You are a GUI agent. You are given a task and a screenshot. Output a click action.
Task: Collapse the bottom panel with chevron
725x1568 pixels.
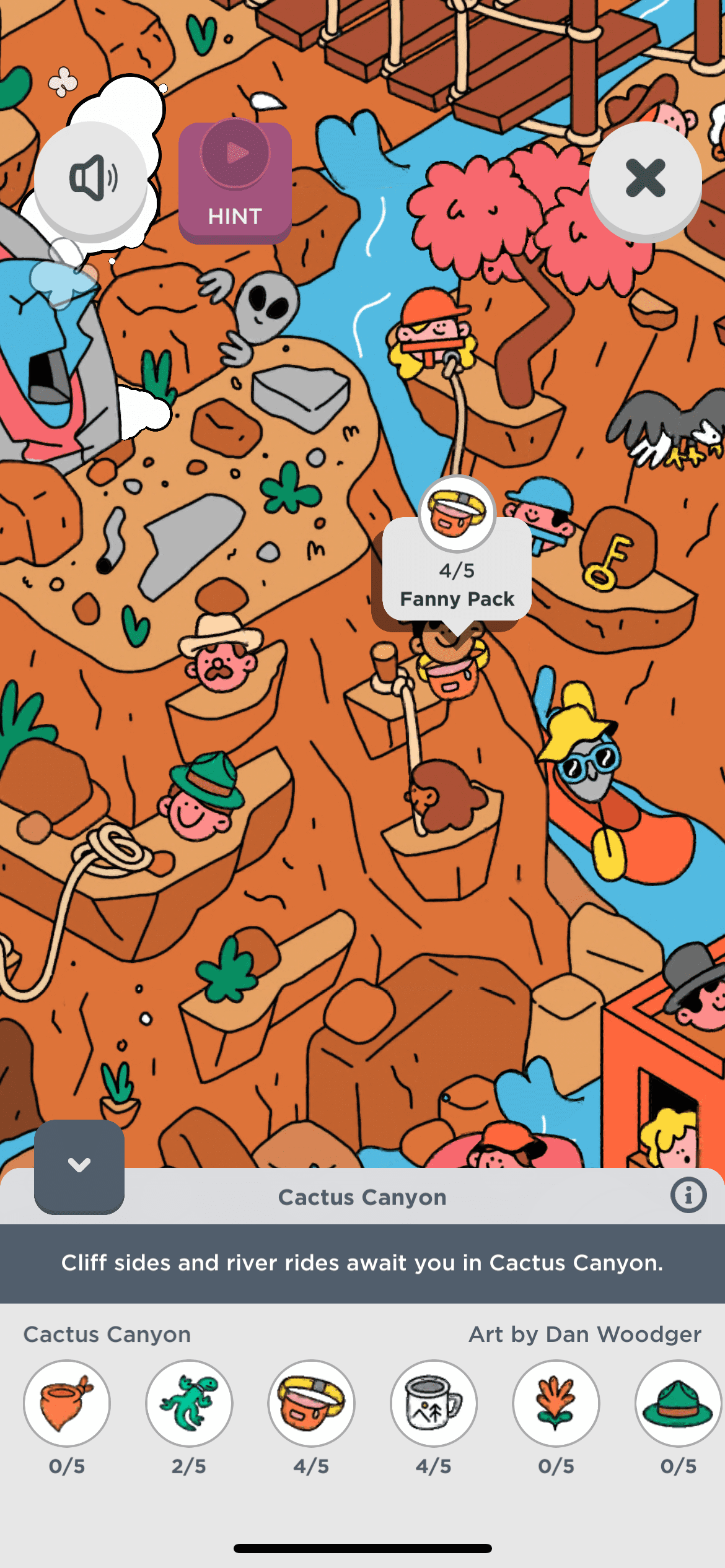click(79, 1165)
